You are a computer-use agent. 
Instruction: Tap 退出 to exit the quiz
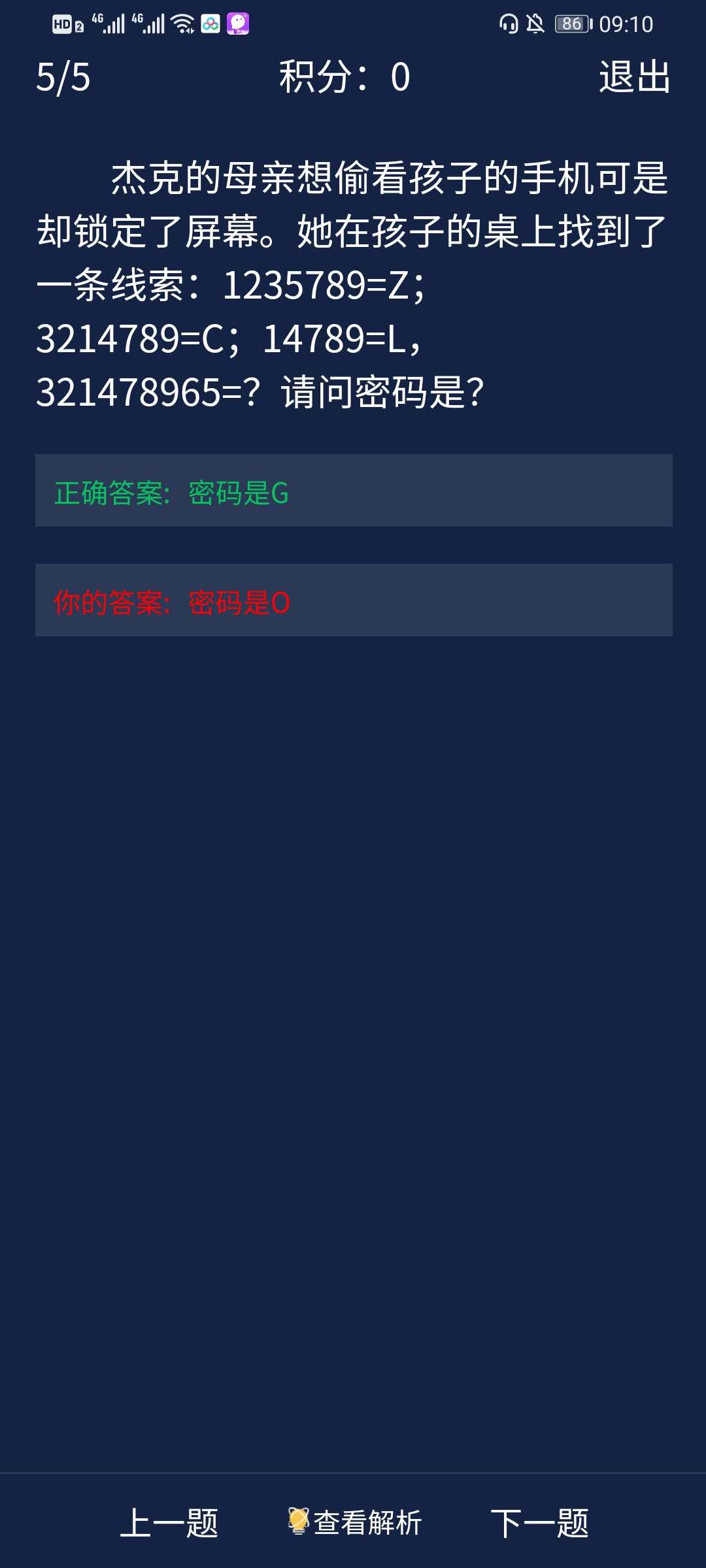634,77
